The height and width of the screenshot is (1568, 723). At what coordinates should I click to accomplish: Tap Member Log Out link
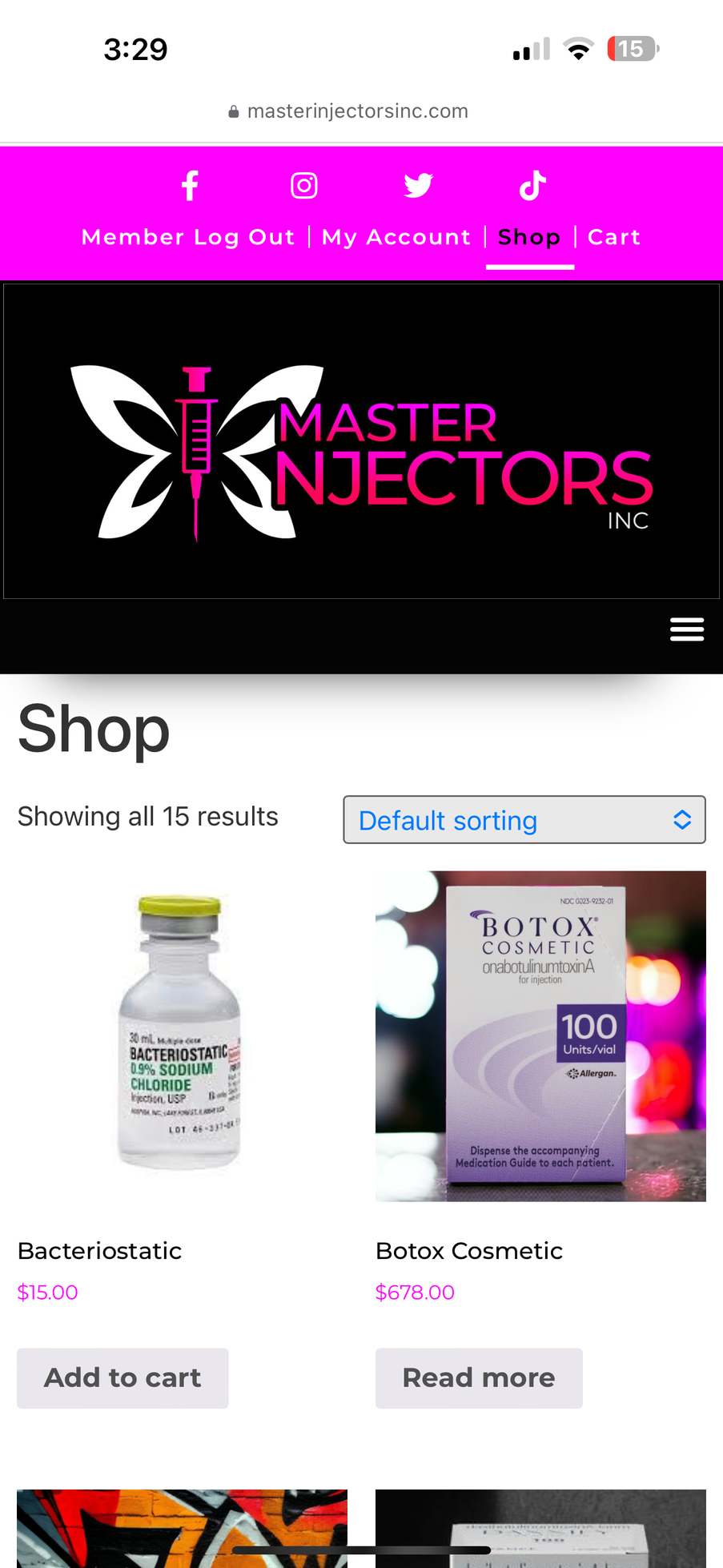188,237
